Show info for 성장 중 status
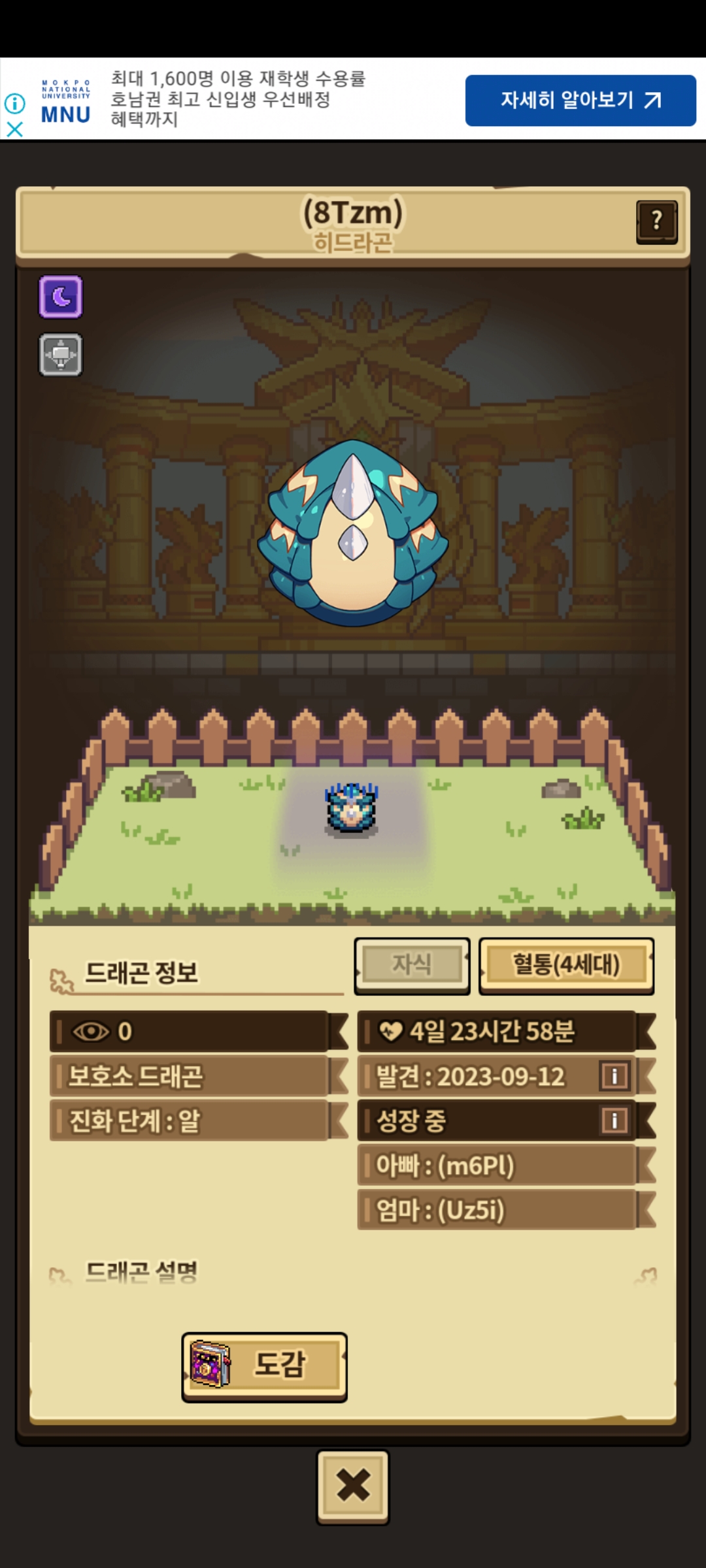Image resolution: width=706 pixels, height=1568 pixels. 614,1120
